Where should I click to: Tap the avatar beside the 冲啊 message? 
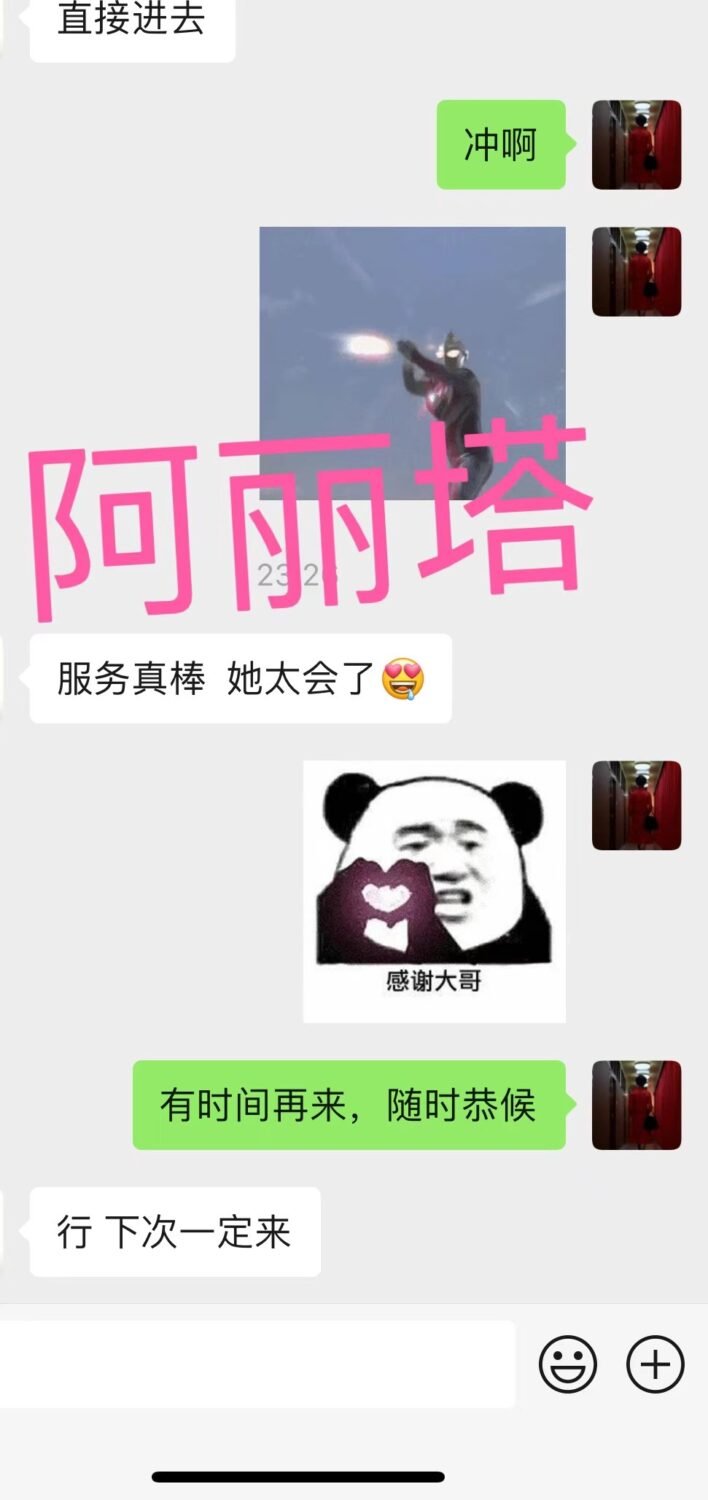click(636, 145)
